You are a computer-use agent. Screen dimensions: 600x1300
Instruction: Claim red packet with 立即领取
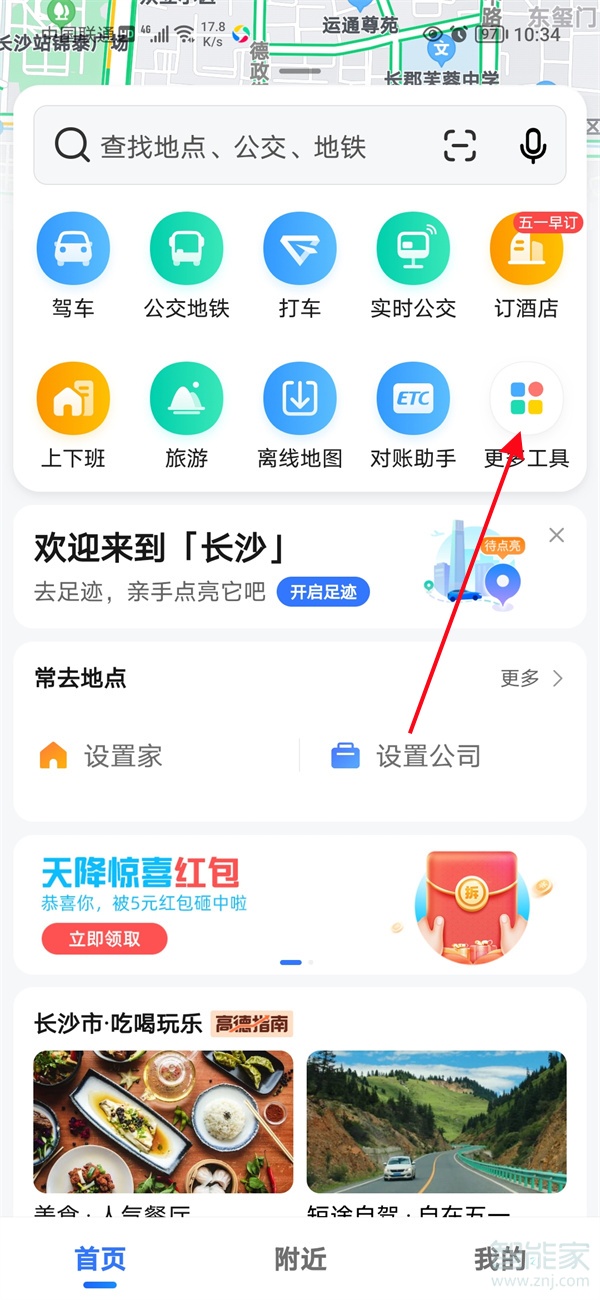[x=104, y=939]
